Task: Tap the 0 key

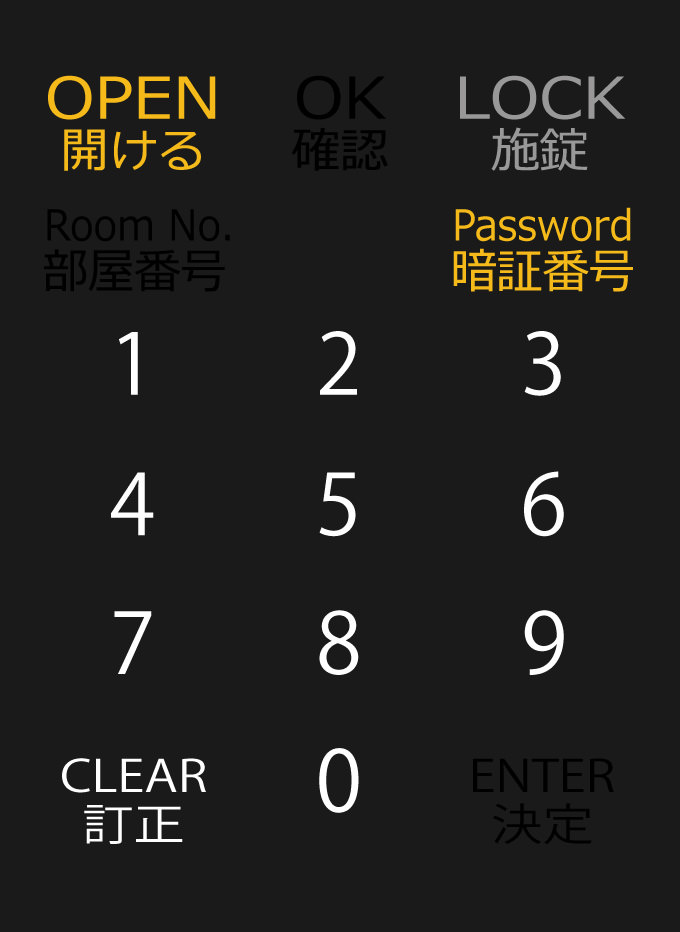Action: pyautogui.click(x=339, y=782)
